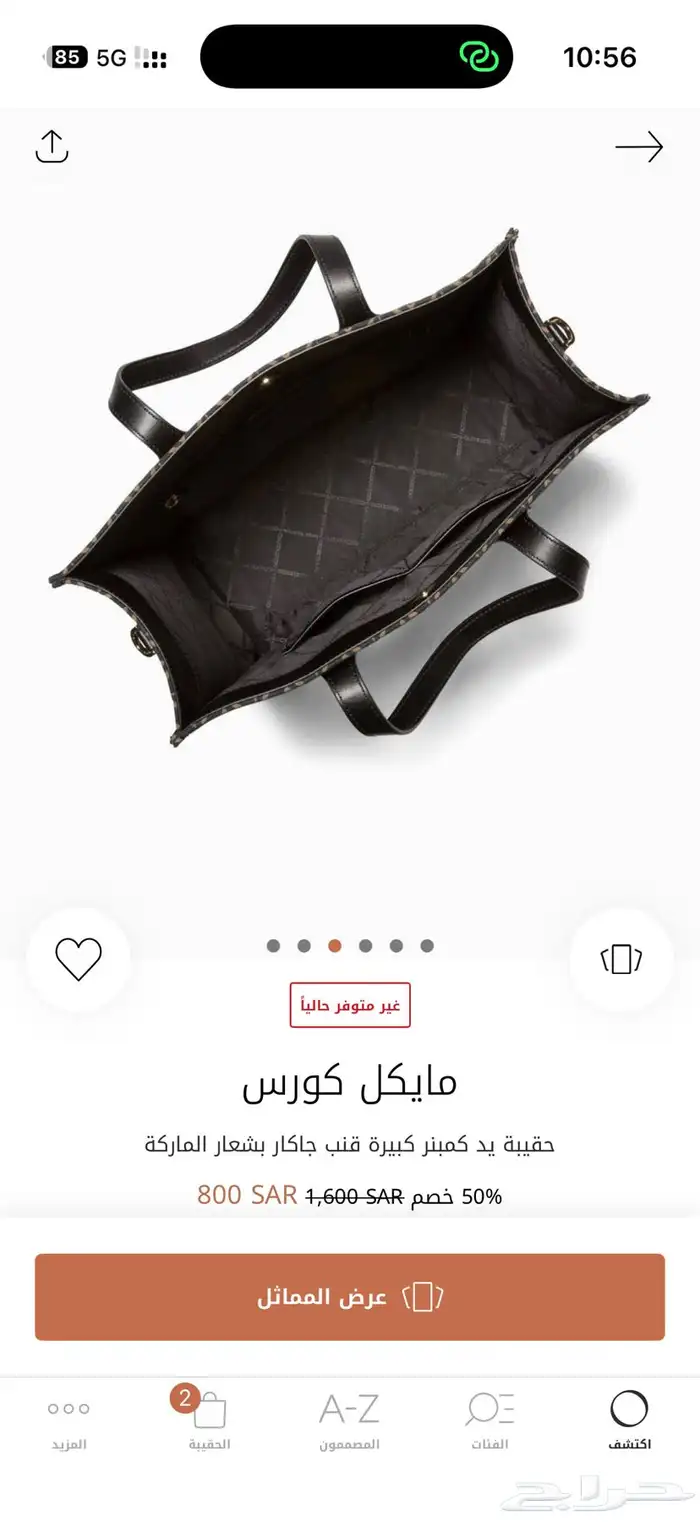
Task: Add the bag to wishlist heart
Action: click(78, 960)
